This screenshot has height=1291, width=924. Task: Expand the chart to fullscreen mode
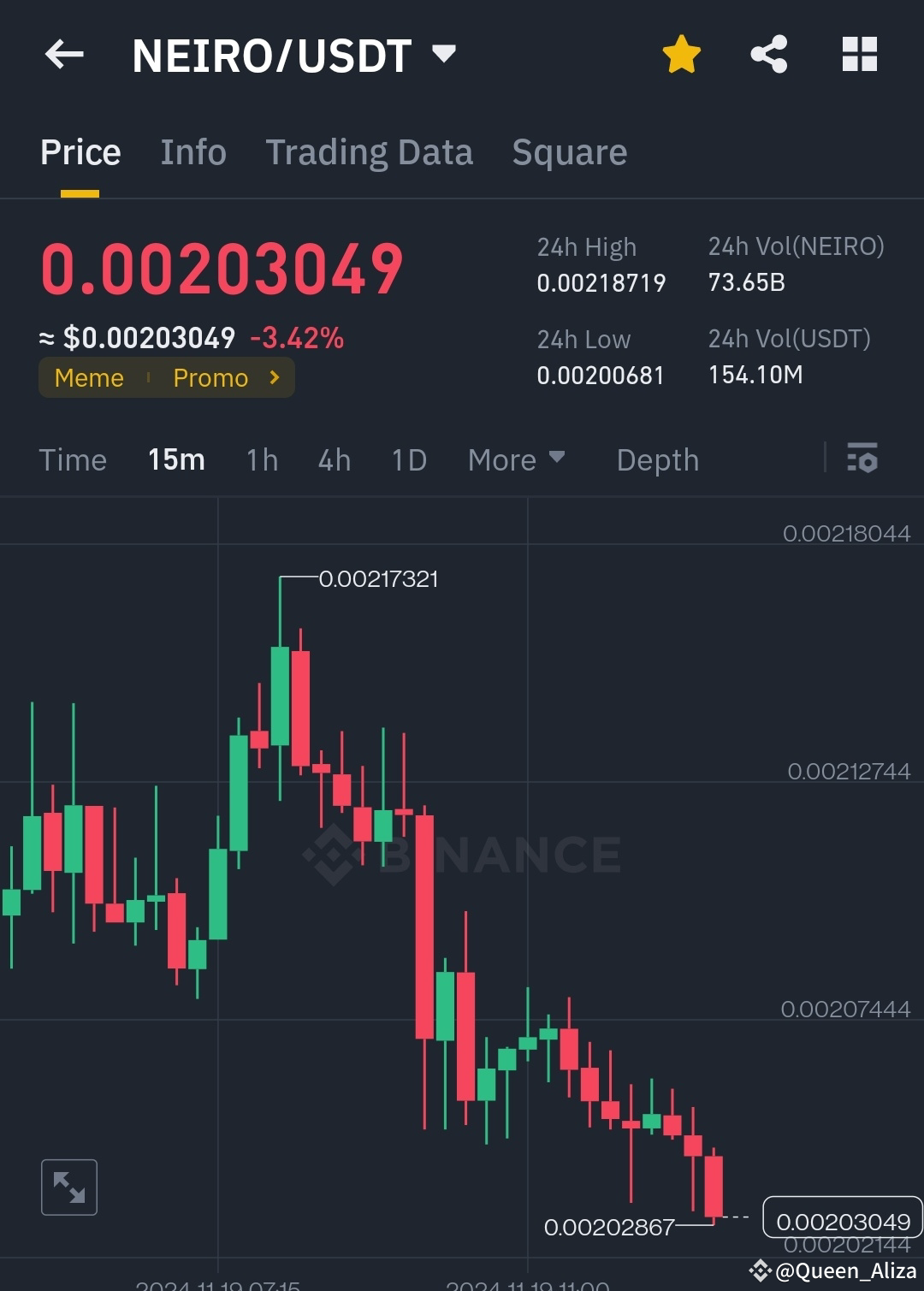pyautogui.click(x=68, y=1186)
